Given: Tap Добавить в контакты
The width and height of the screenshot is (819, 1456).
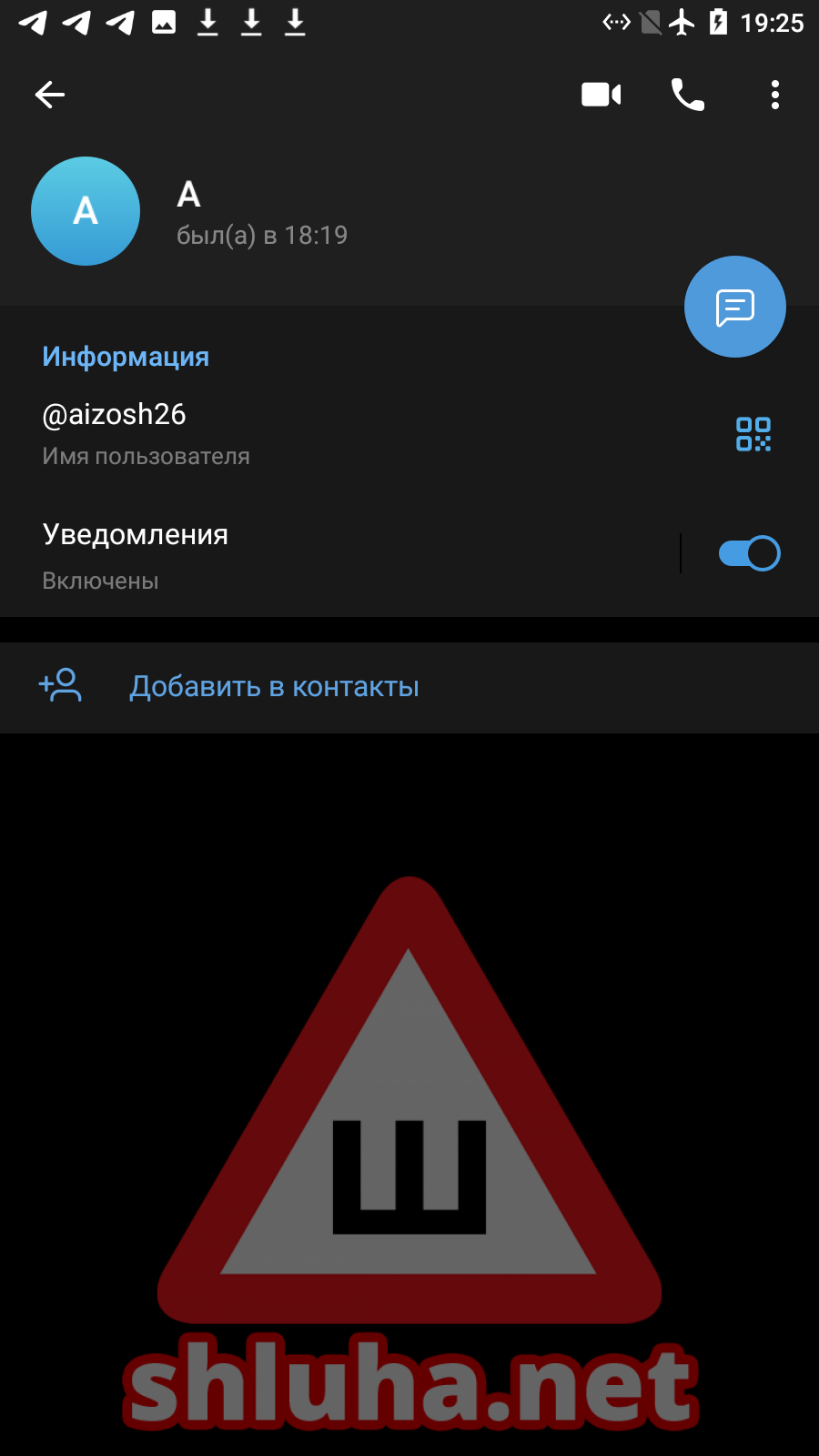Looking at the screenshot, I should pos(273,687).
